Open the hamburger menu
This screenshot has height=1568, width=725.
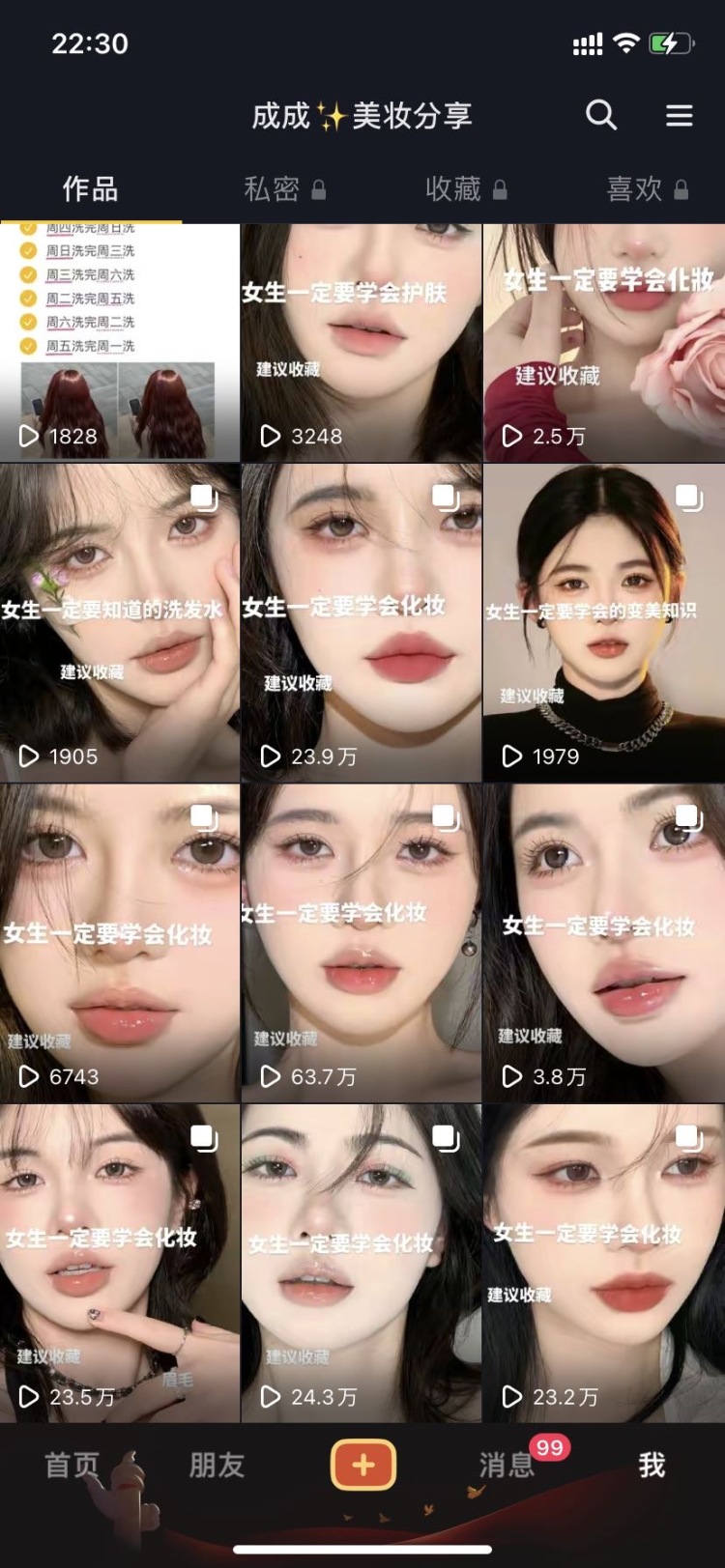coord(679,116)
